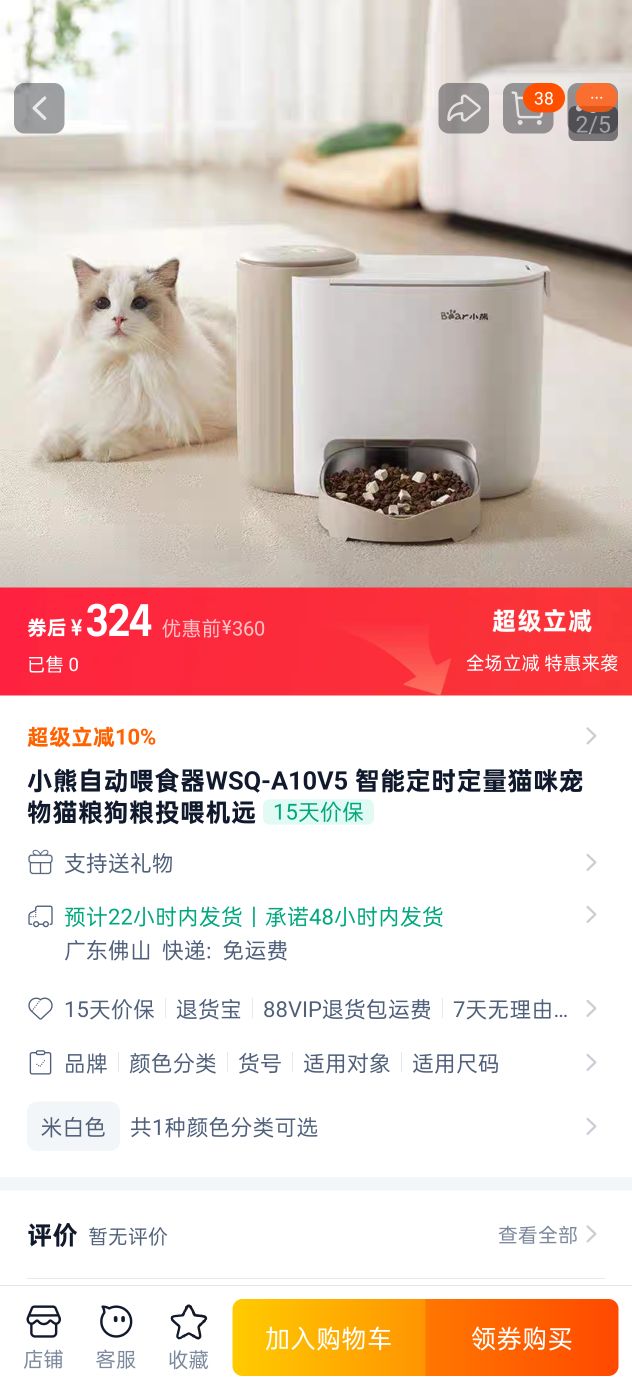Tap 领券购买 to buy with coupon
The width and height of the screenshot is (632, 1390).
pos(521,1338)
